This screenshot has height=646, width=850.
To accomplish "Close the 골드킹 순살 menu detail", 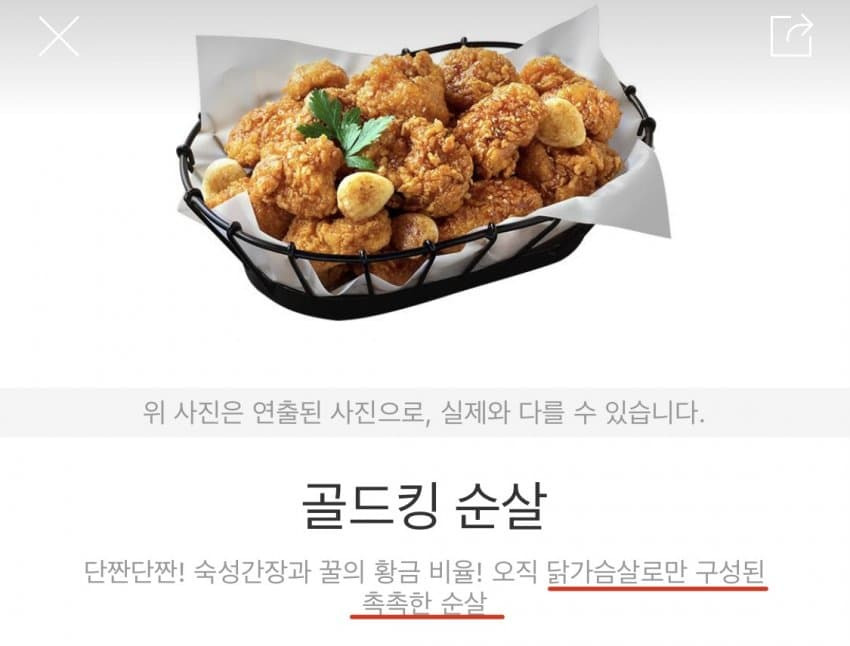I will 58,36.
